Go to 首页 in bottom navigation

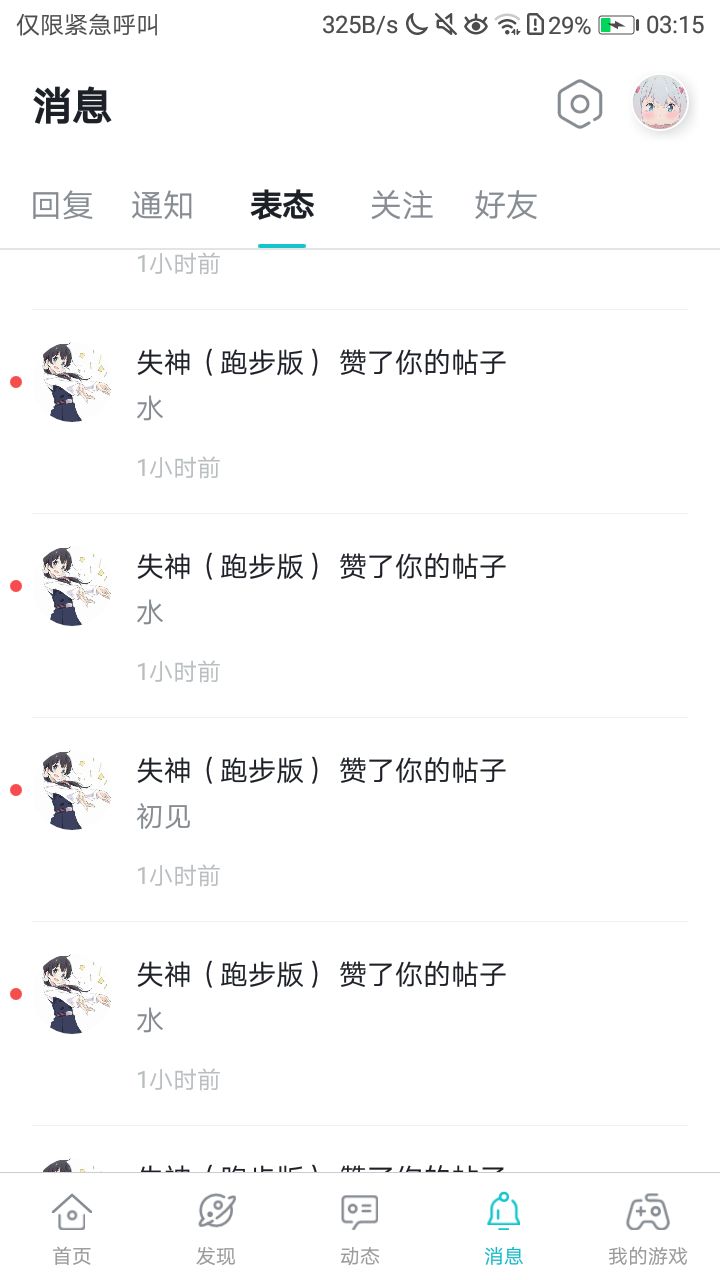(72, 1228)
